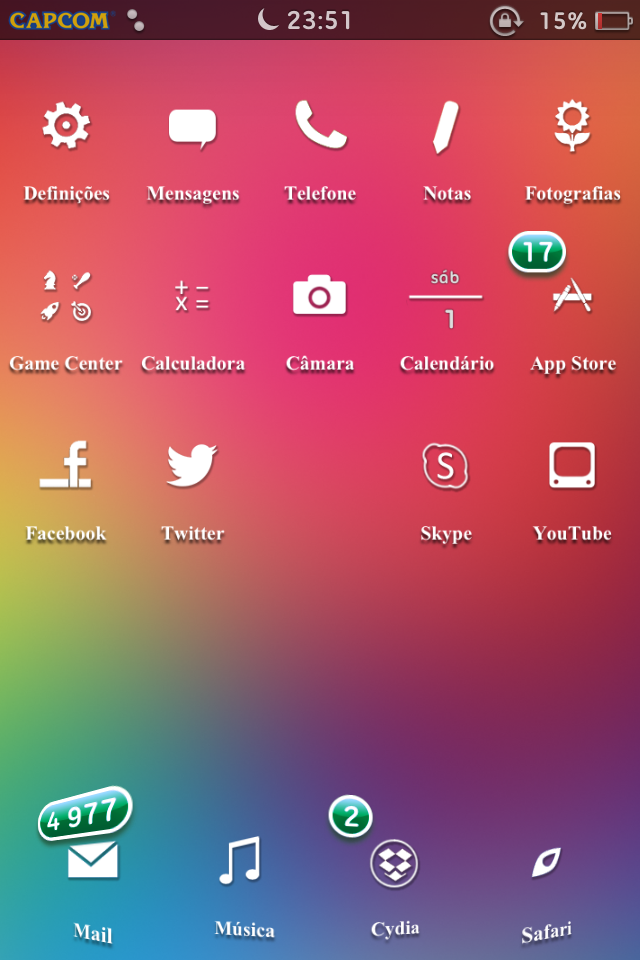This screenshot has width=640, height=960.
Task: Launch Cydia from the dock
Action: (394, 862)
